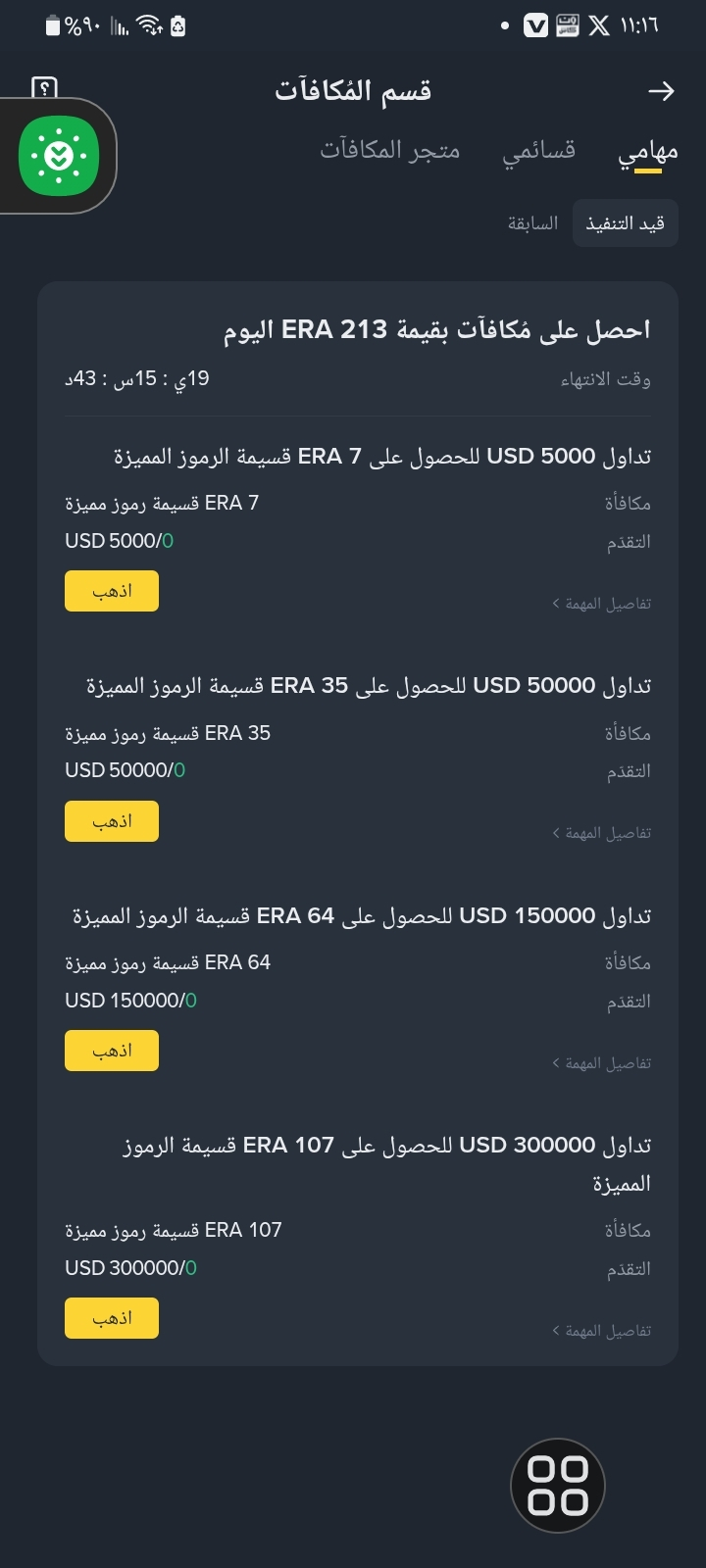Show السابقة tasks

coord(532,223)
